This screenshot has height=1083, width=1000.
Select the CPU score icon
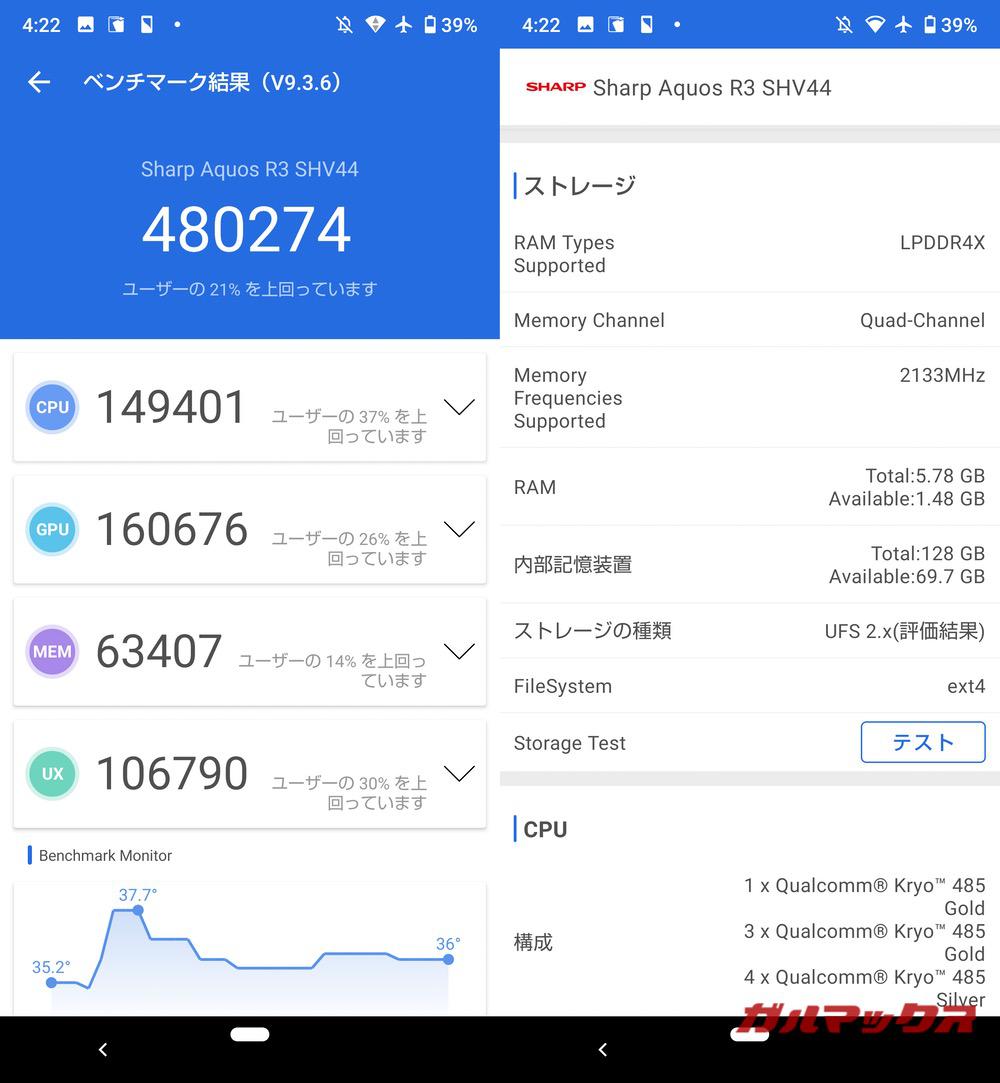(x=52, y=407)
